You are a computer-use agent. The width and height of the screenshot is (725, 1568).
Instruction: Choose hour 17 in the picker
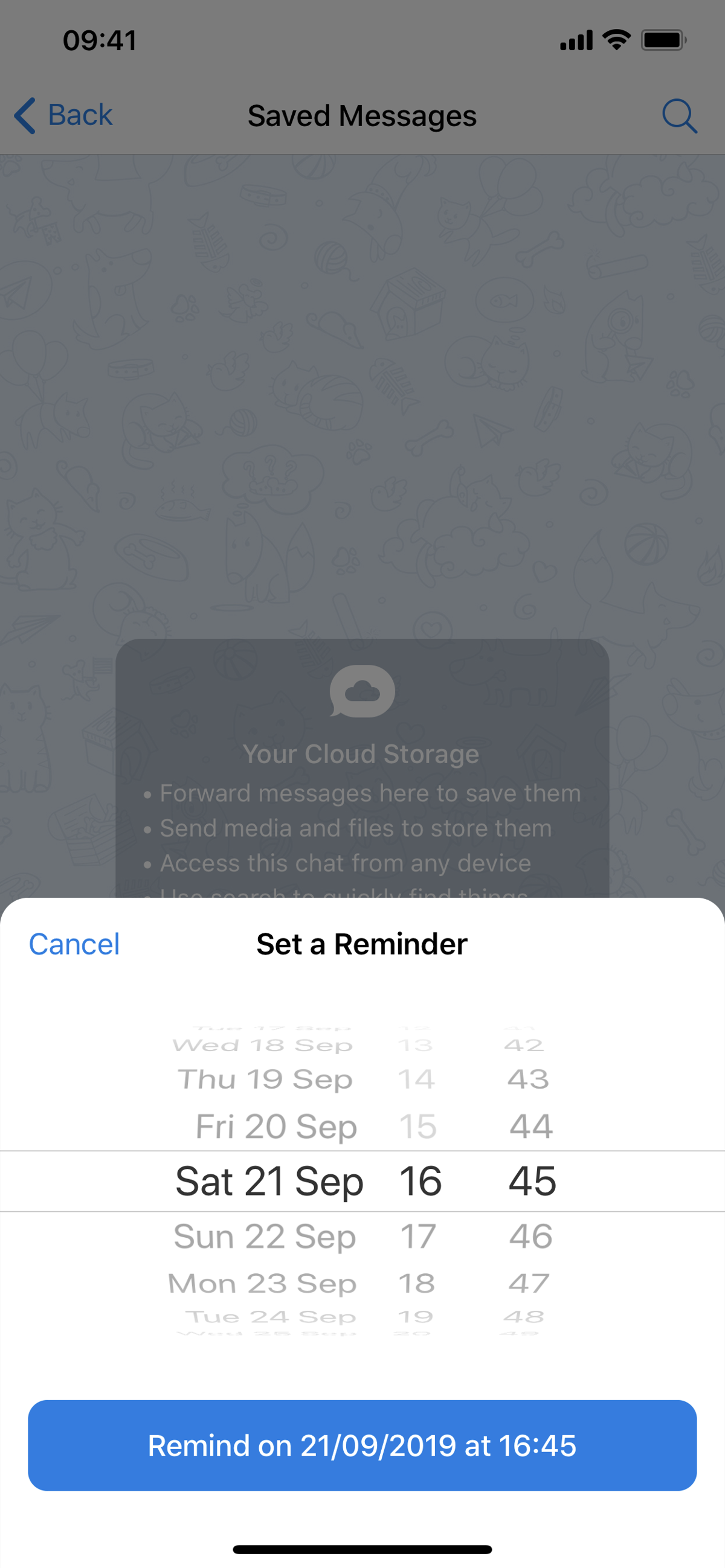click(418, 1237)
